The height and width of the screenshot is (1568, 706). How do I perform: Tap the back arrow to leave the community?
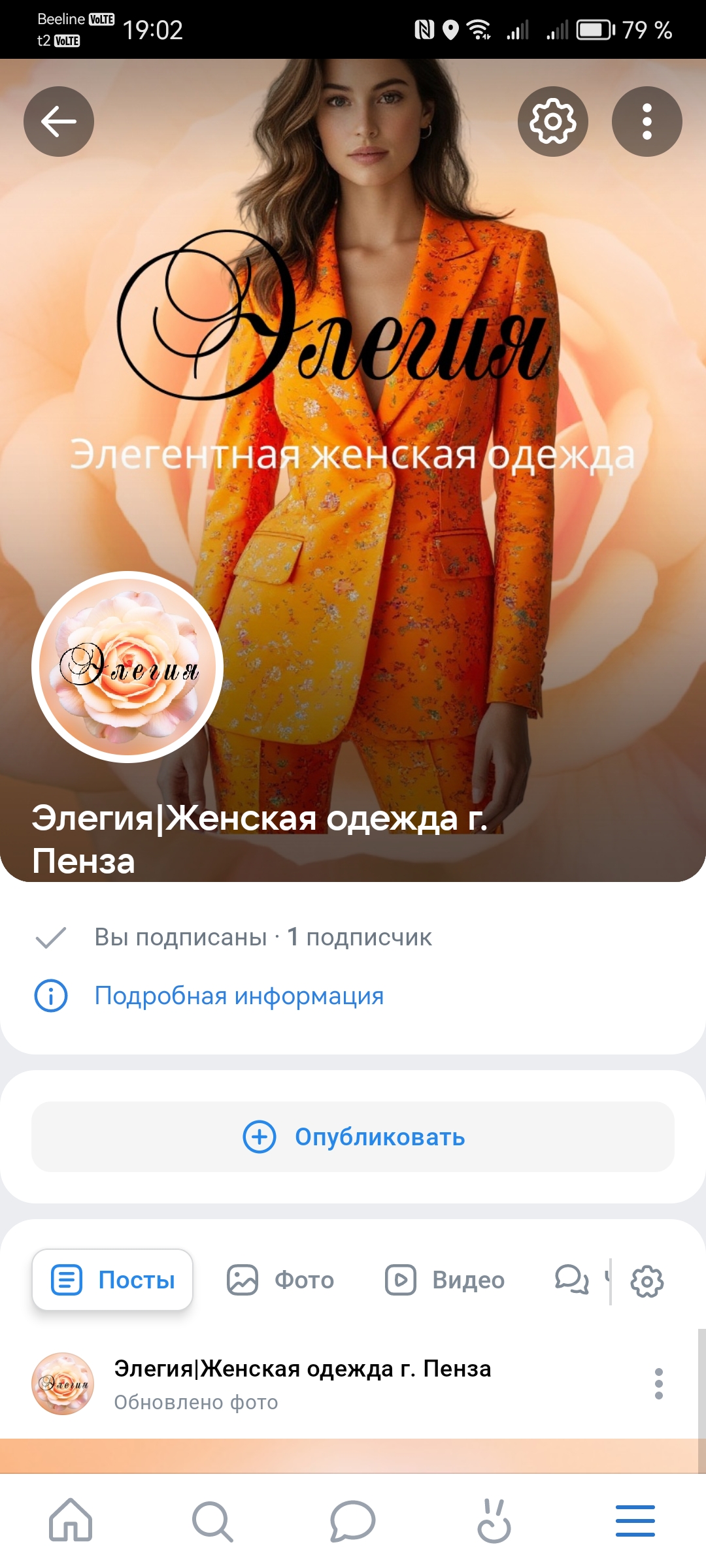(58, 121)
